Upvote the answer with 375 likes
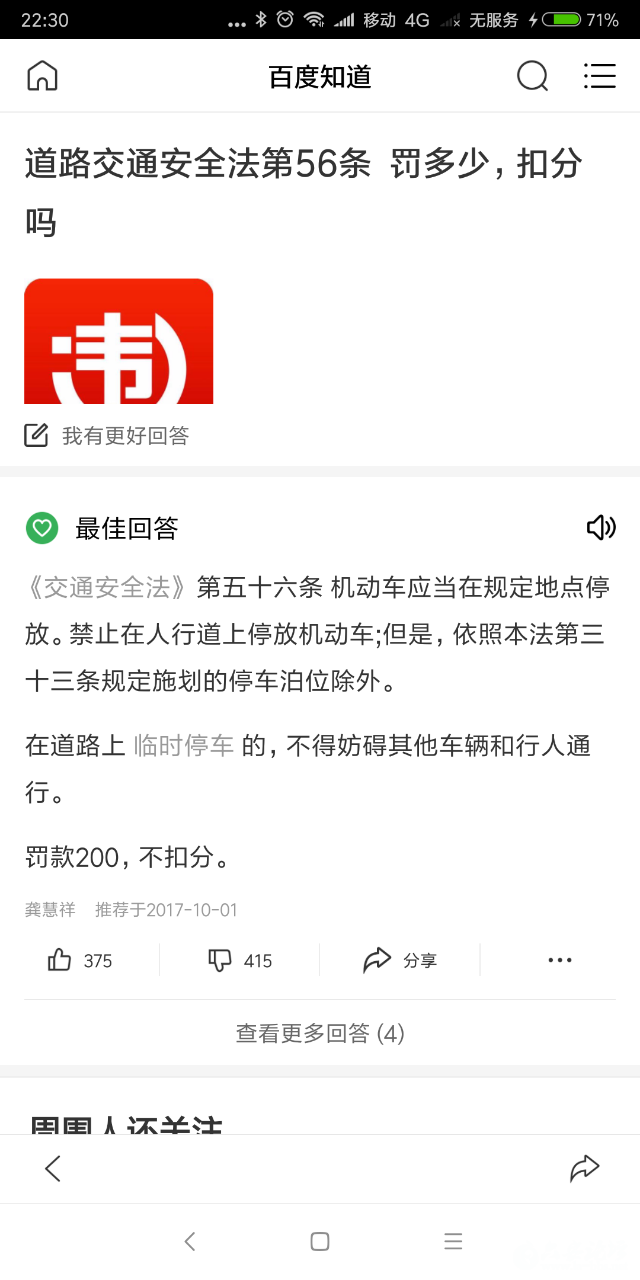Image resolution: width=640 pixels, height=1280 pixels. 80,960
